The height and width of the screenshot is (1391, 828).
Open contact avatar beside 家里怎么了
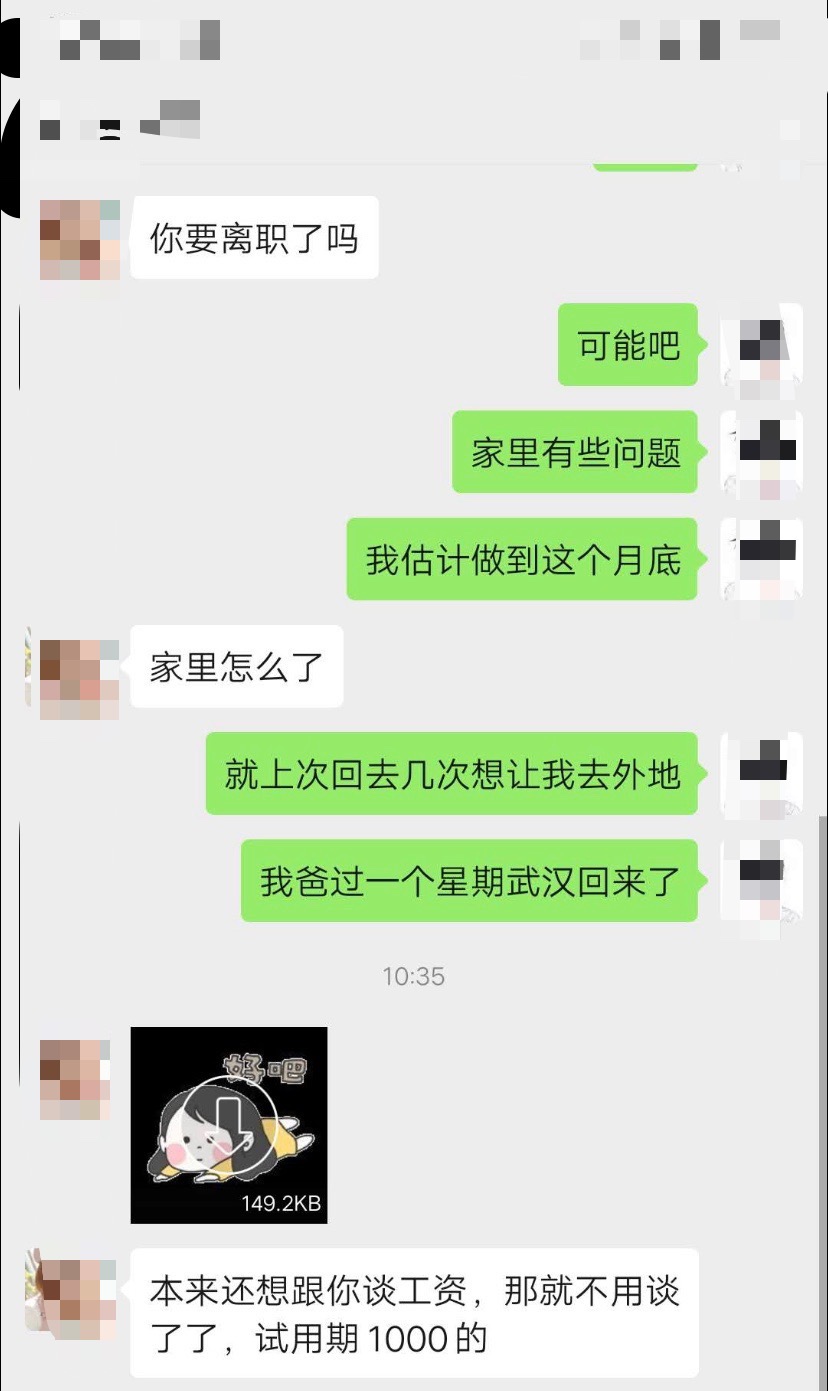coord(79,666)
